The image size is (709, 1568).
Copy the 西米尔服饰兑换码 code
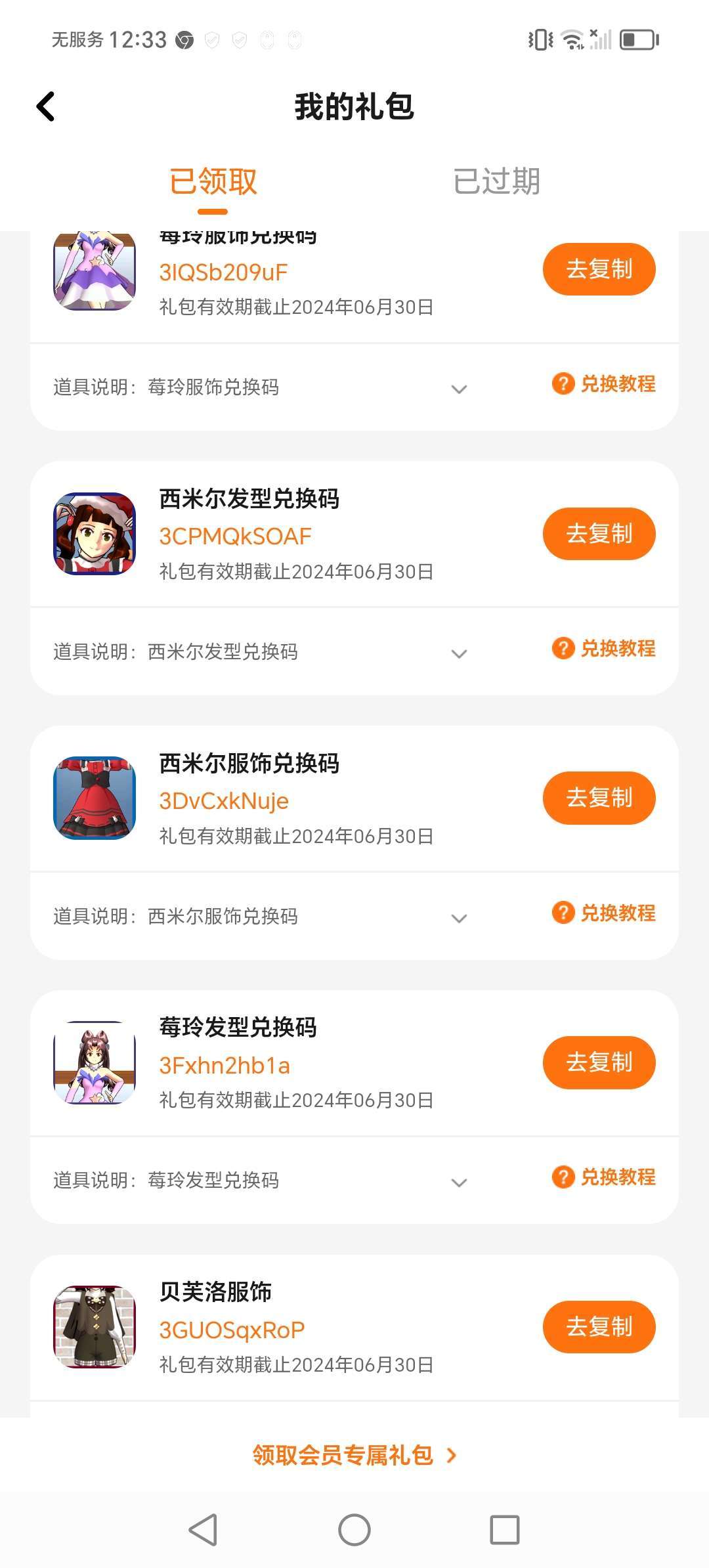pyautogui.click(x=599, y=798)
